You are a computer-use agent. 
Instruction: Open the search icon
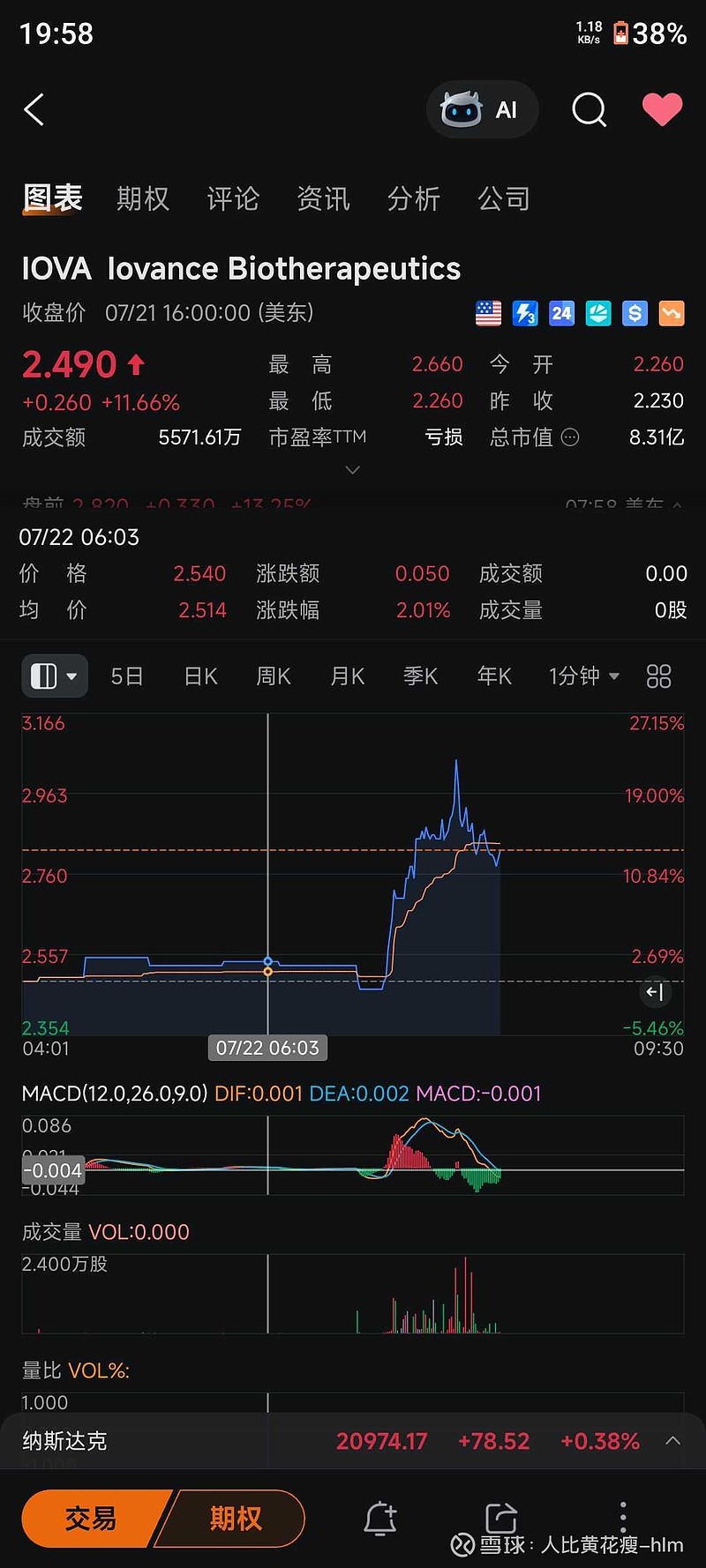(x=589, y=110)
